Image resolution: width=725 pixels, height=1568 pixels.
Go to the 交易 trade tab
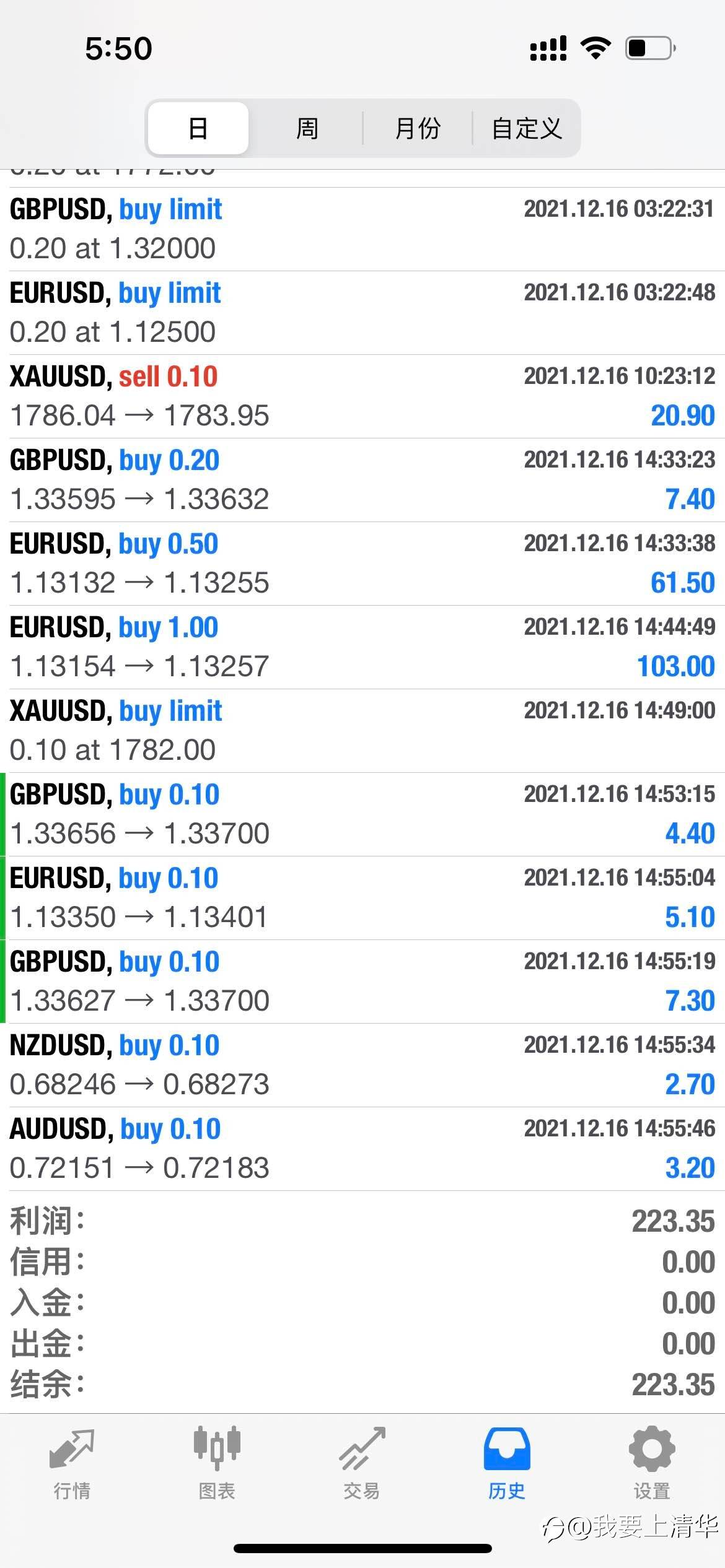pos(362,1464)
